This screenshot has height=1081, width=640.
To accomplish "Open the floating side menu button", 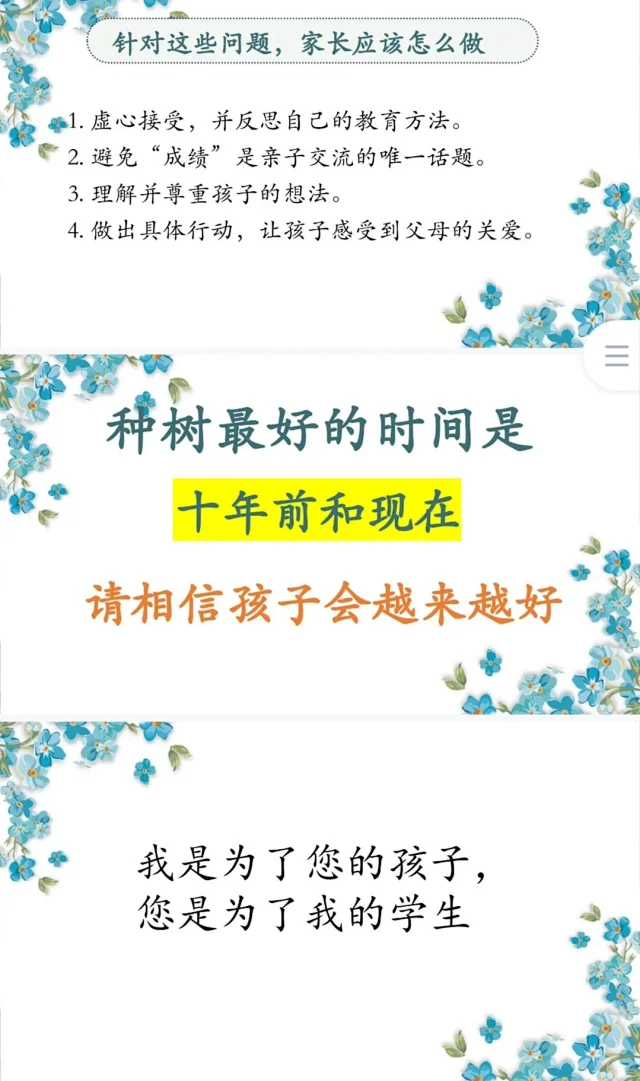I will tap(617, 355).
